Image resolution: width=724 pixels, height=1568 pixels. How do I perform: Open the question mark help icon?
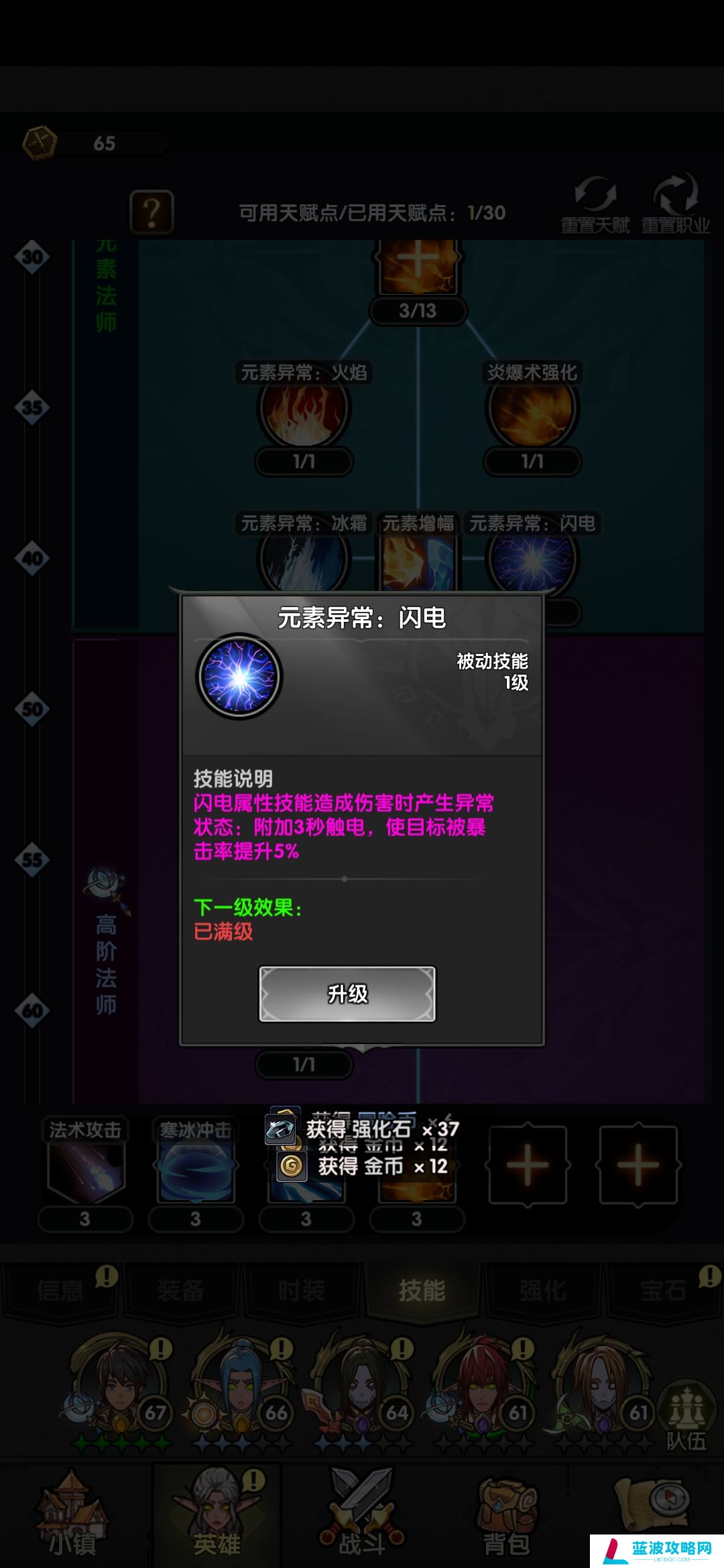pos(152,212)
